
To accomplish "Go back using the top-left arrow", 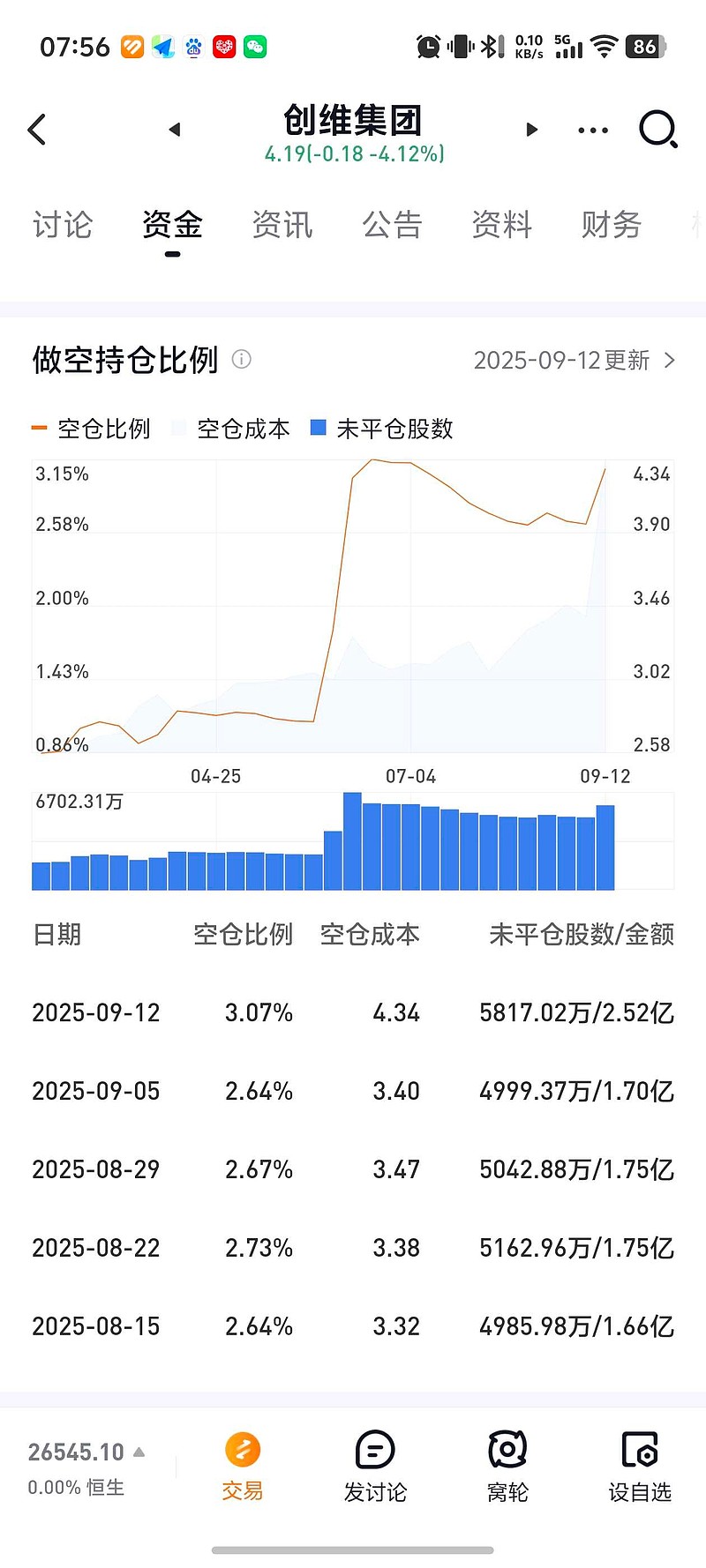I will (37, 130).
